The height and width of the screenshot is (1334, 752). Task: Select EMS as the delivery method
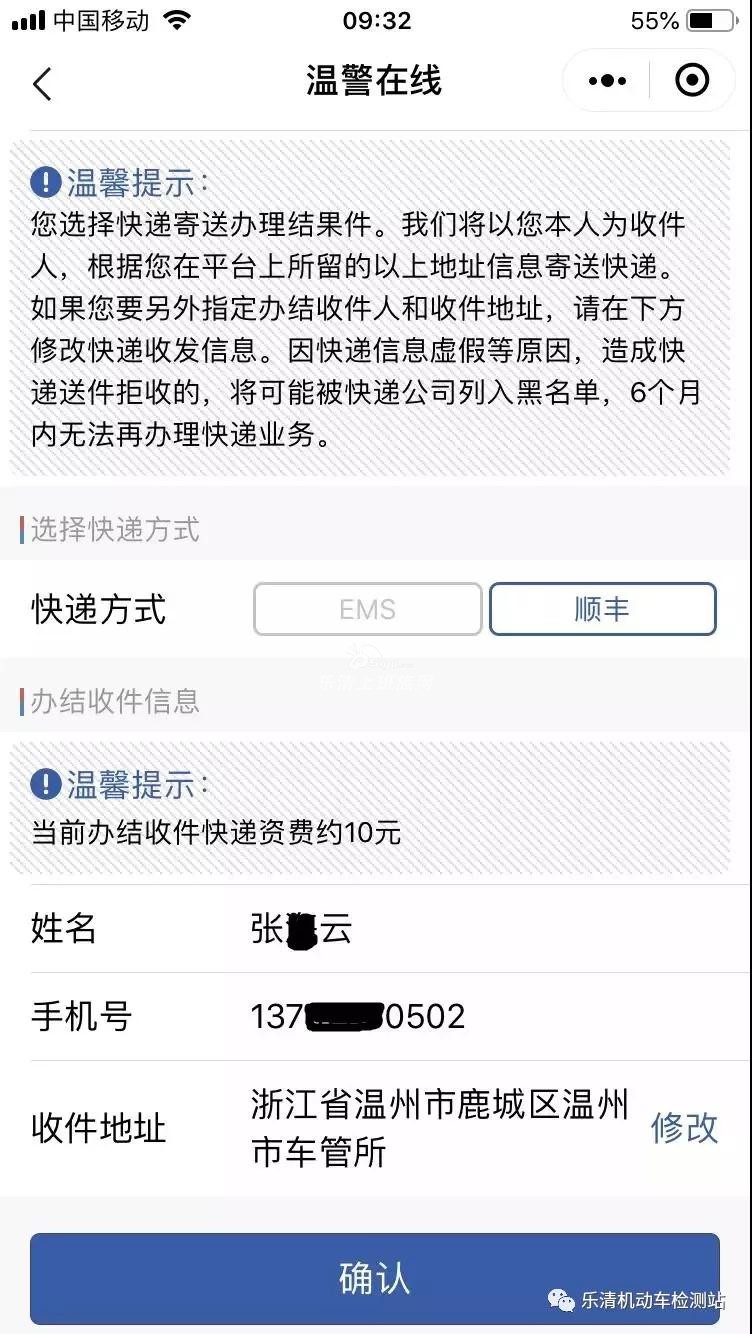(368, 609)
